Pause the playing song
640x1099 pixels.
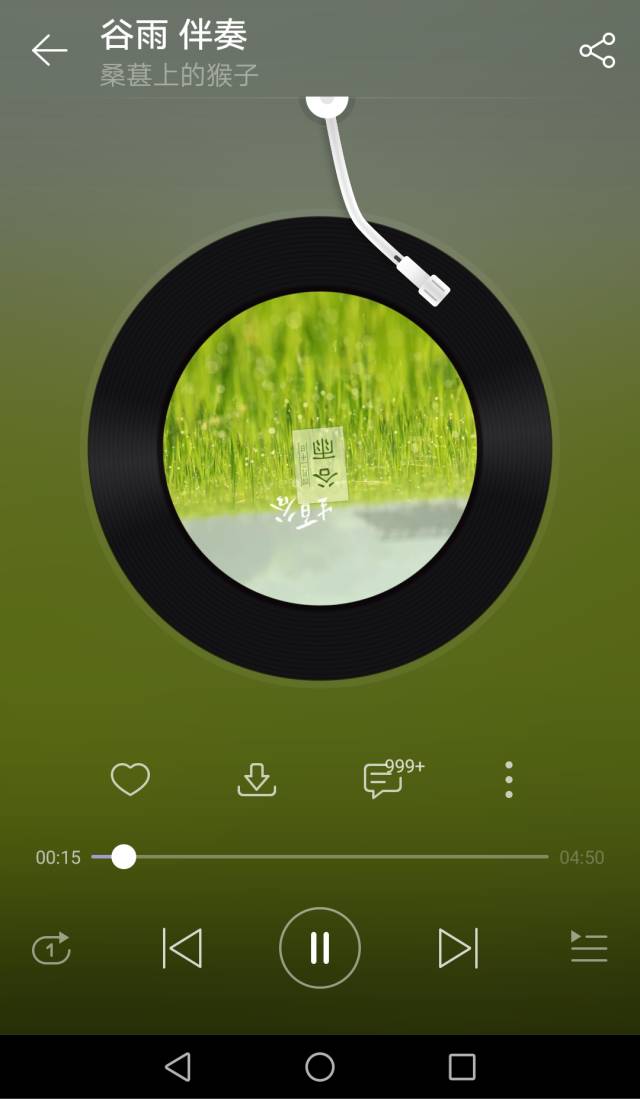[320, 948]
